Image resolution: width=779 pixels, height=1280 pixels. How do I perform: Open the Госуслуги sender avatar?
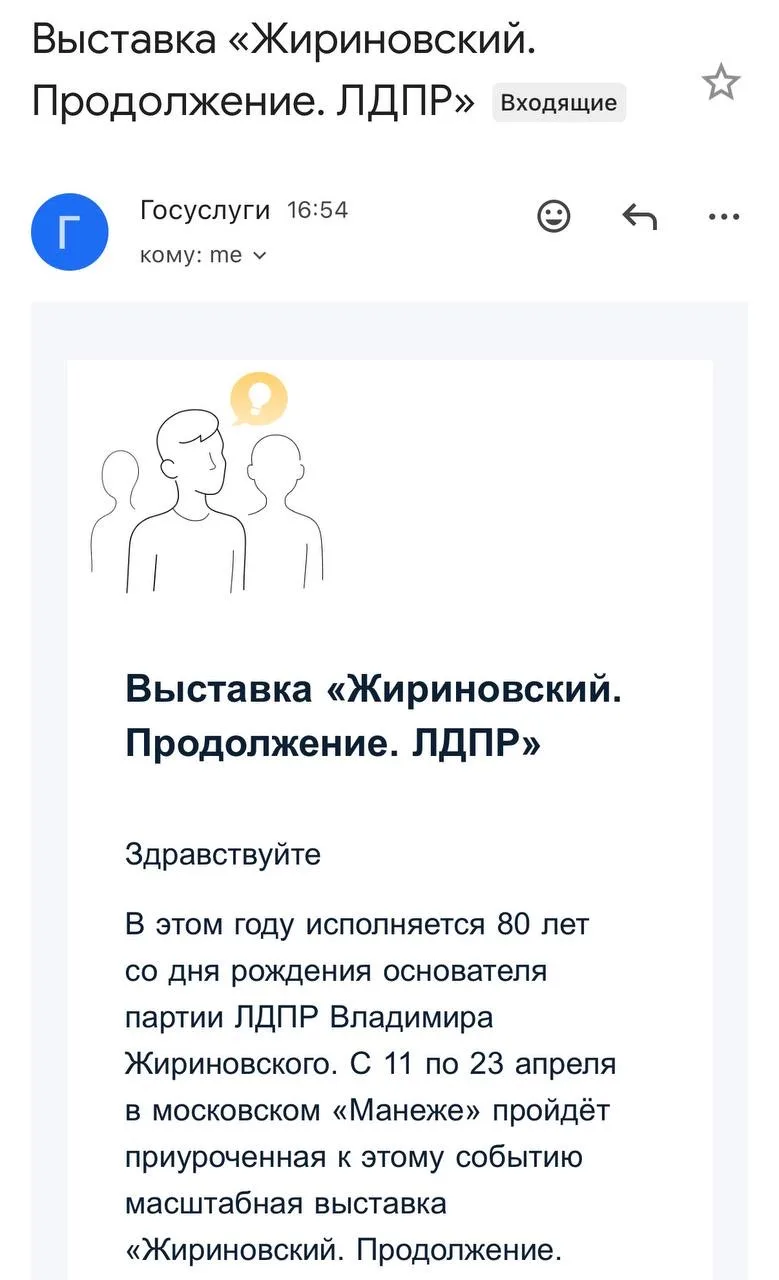(69, 232)
